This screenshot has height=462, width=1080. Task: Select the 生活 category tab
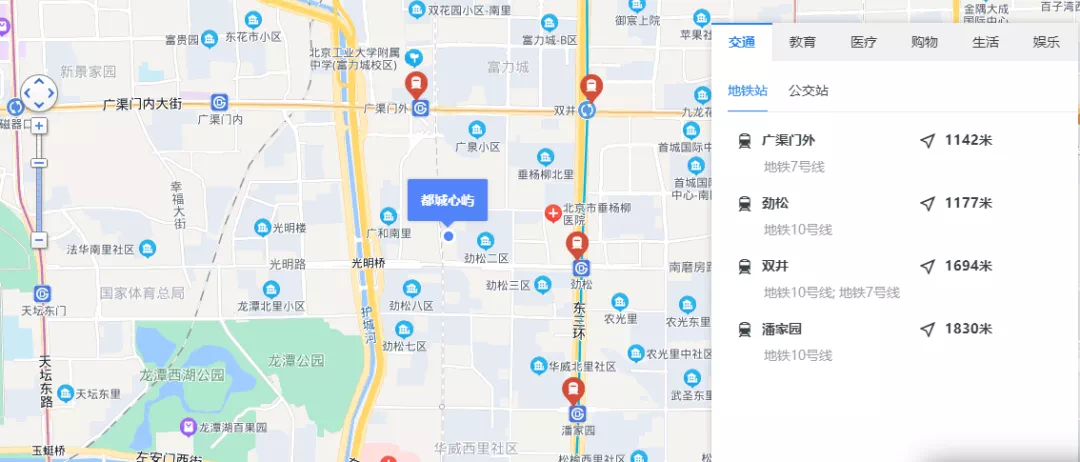tap(985, 42)
